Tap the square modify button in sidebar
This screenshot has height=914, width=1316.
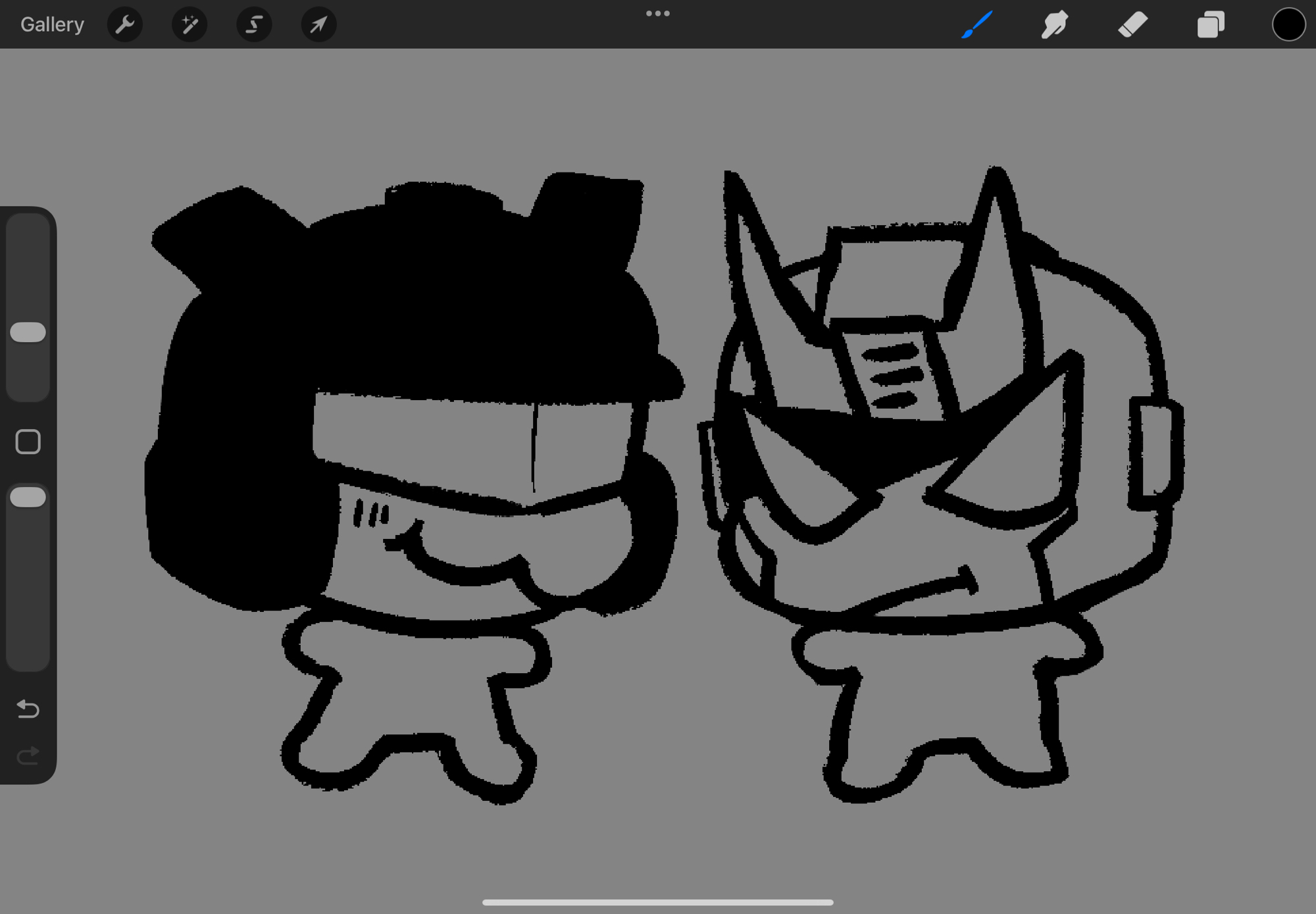point(28,442)
